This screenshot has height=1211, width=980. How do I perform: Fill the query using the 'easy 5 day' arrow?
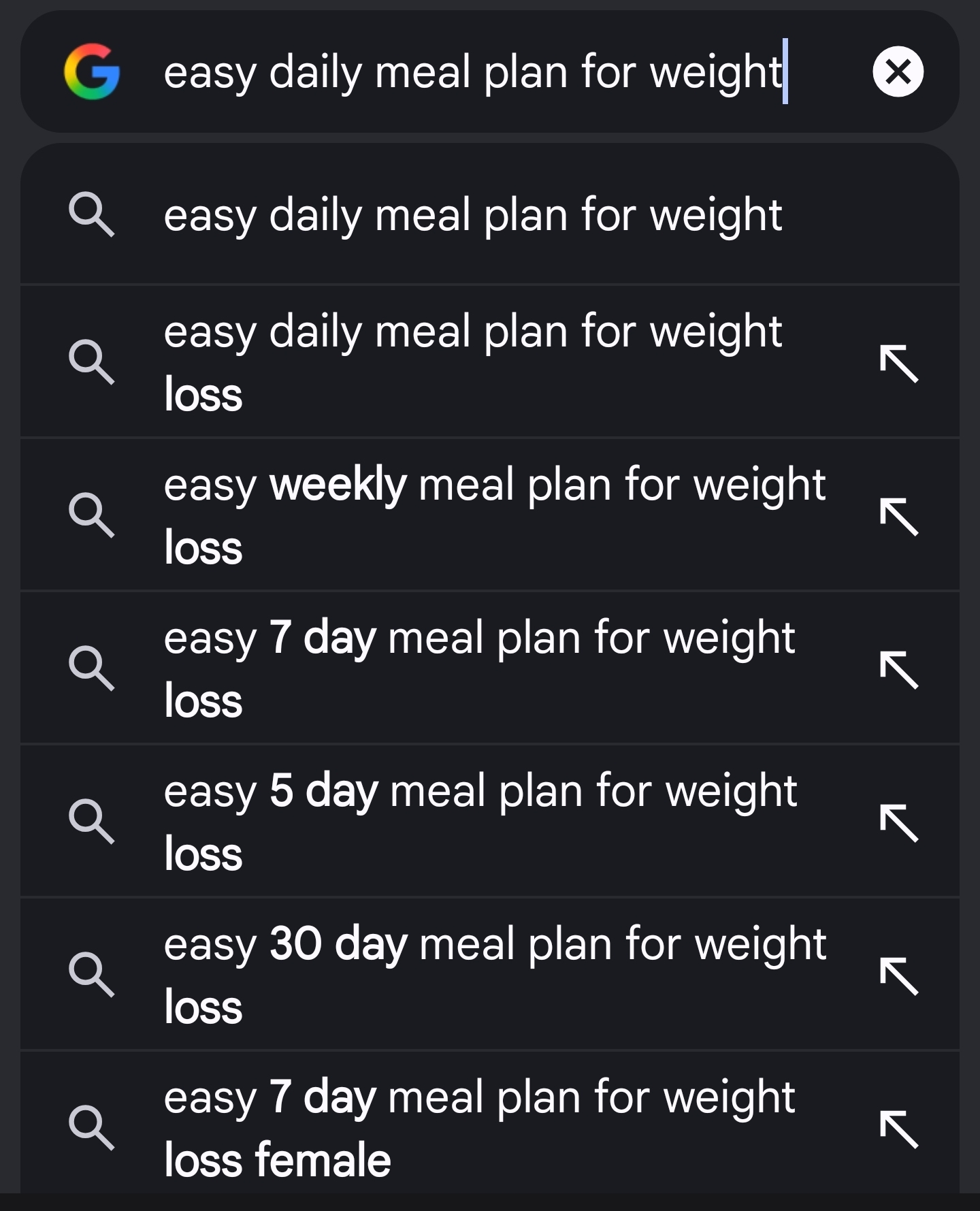899,823
